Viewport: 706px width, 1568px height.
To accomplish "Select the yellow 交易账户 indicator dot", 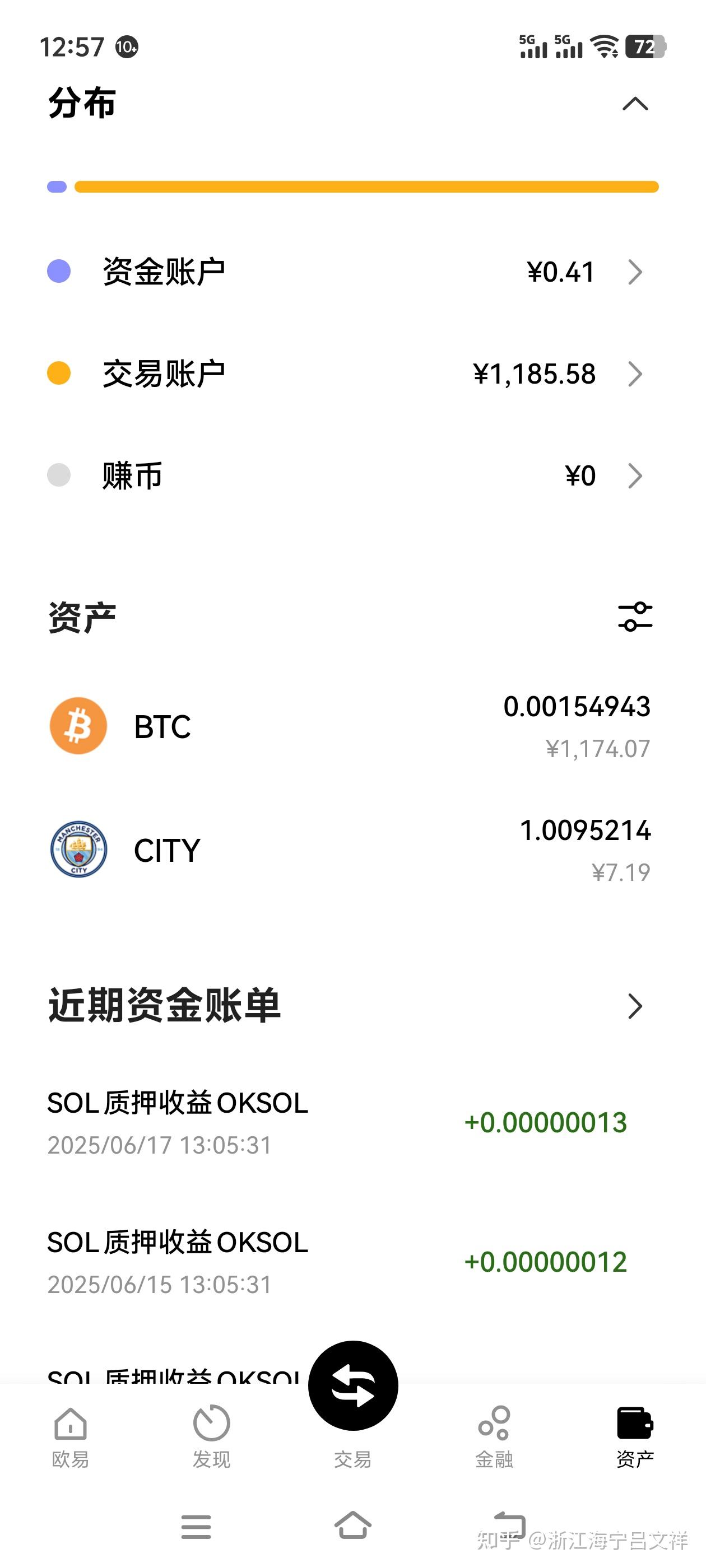I will pyautogui.click(x=58, y=374).
